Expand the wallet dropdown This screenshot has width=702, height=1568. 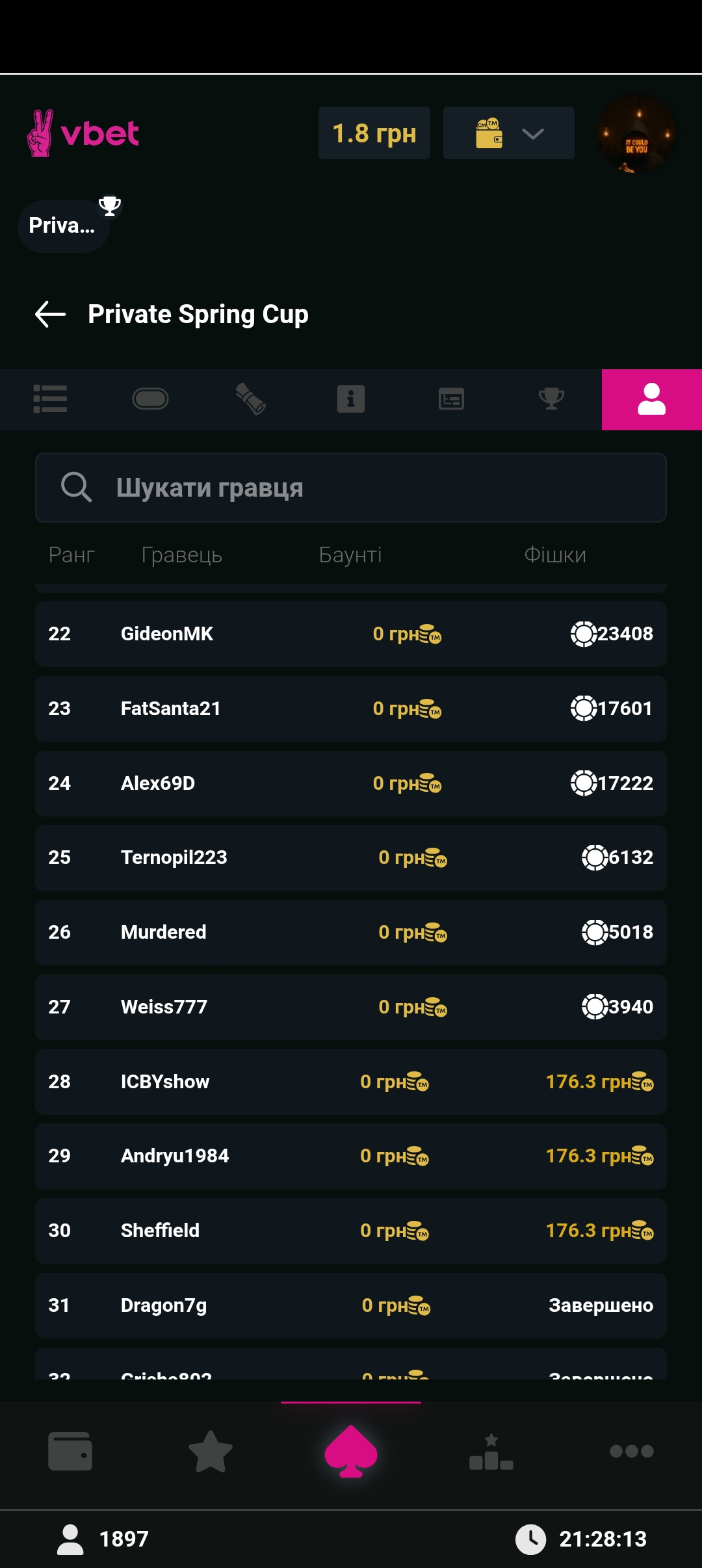point(508,133)
